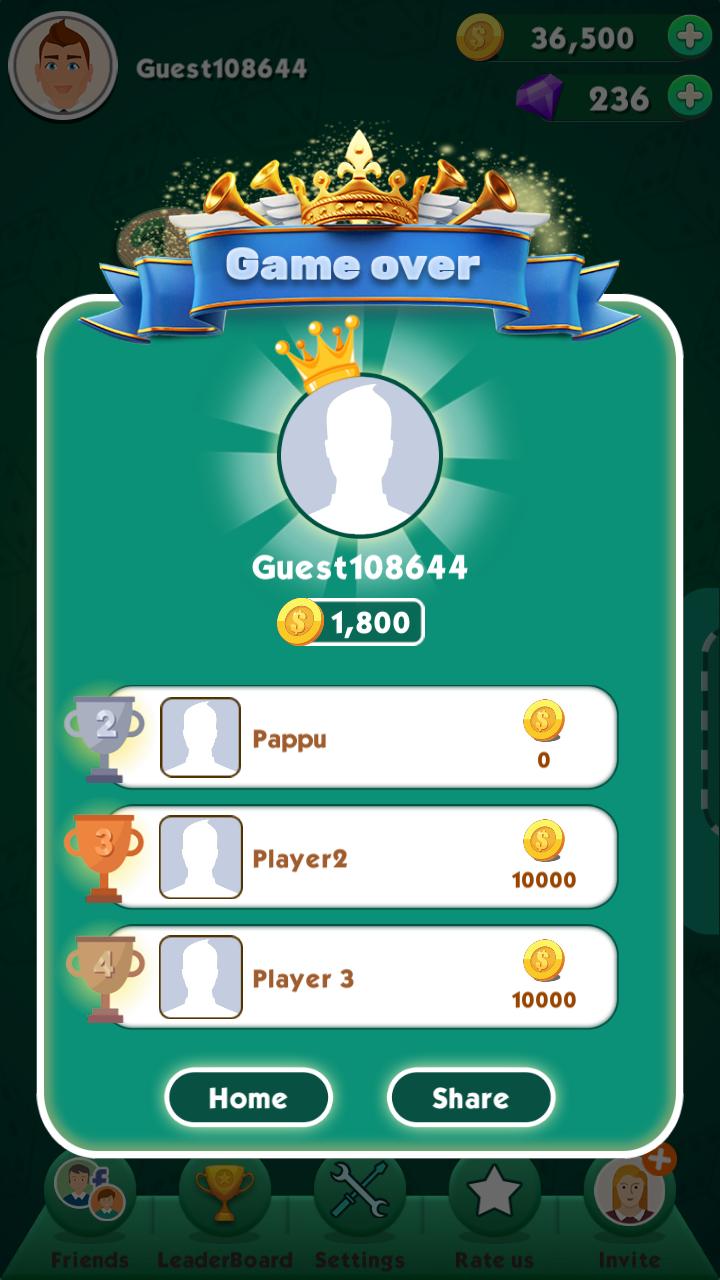Tap the Share button
The width and height of the screenshot is (720, 1280).
(470, 1097)
